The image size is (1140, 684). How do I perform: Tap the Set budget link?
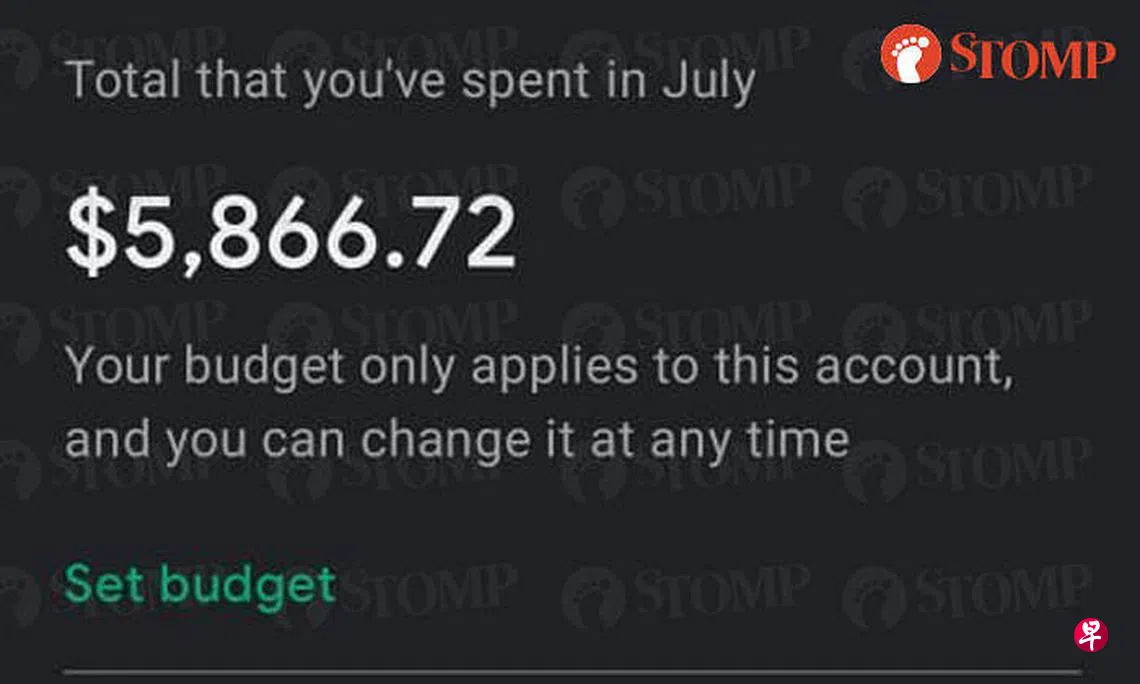coord(200,584)
